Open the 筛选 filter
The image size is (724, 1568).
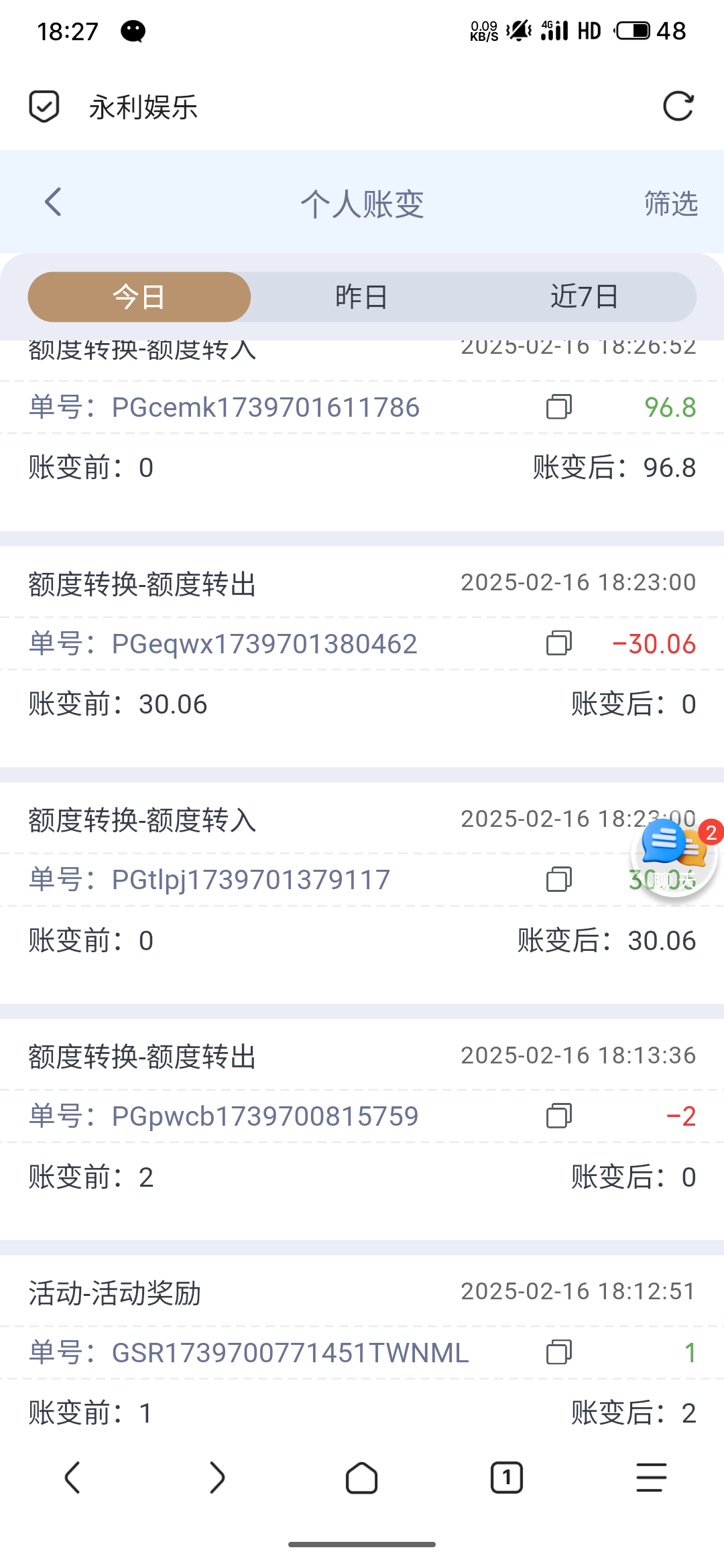tap(671, 203)
